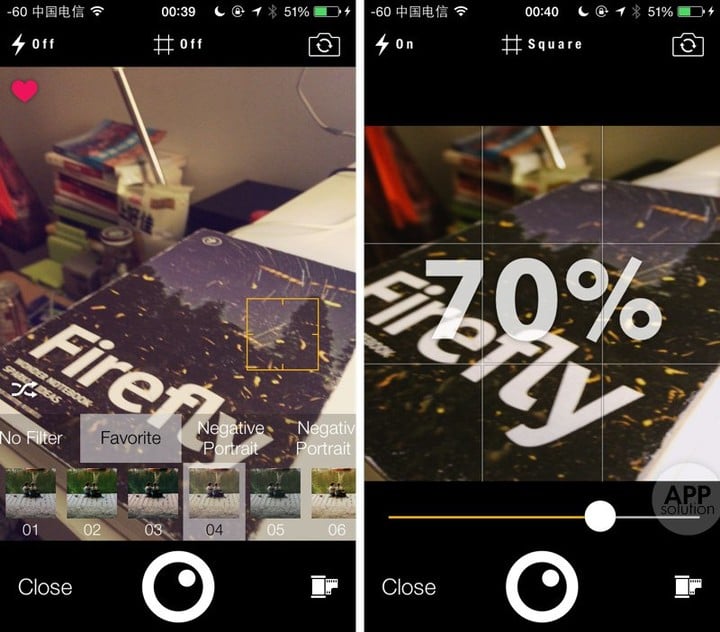Switch to the Favorite filter category
720x632 pixels.
tap(130, 438)
